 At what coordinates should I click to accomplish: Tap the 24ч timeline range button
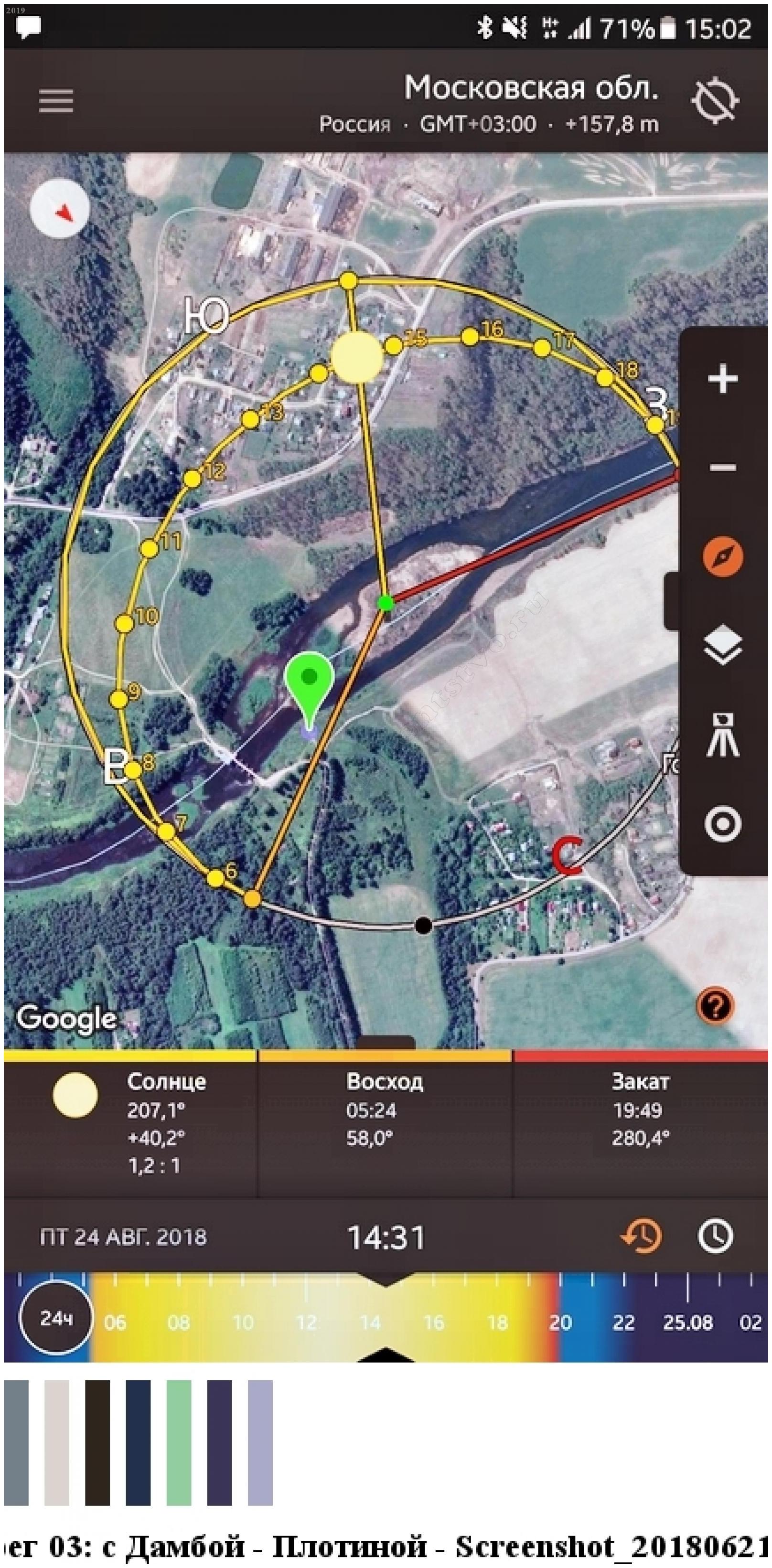[55, 1318]
